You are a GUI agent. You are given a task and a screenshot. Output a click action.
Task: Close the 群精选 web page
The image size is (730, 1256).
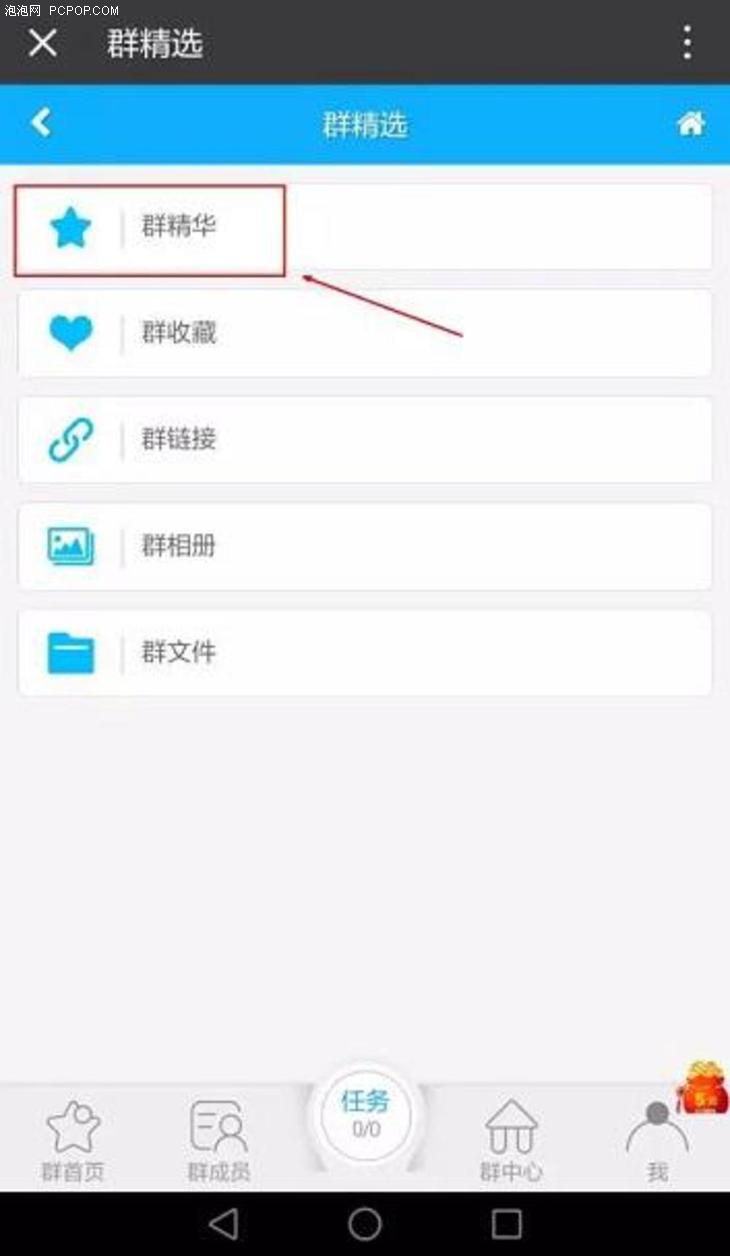[42, 43]
